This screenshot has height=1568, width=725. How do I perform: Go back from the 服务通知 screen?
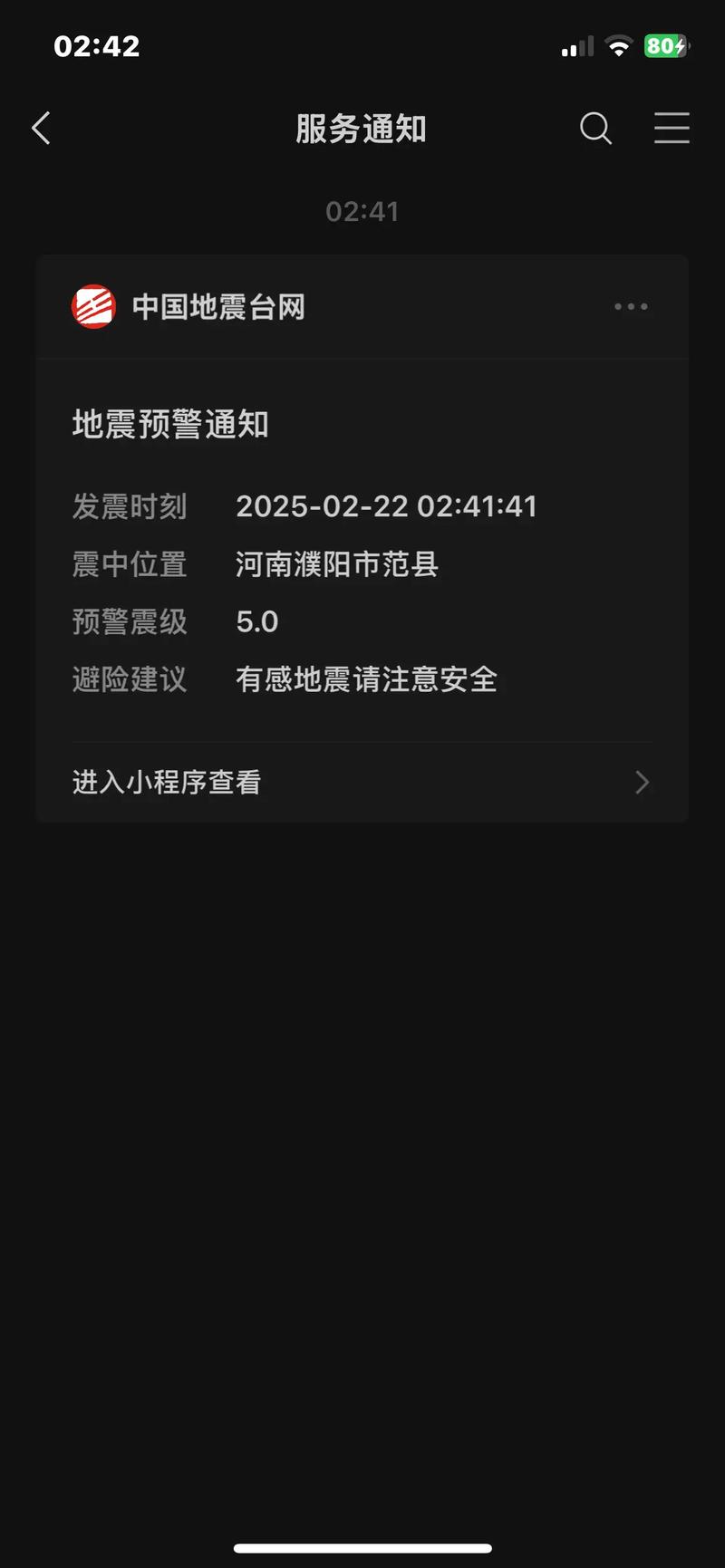[42, 129]
